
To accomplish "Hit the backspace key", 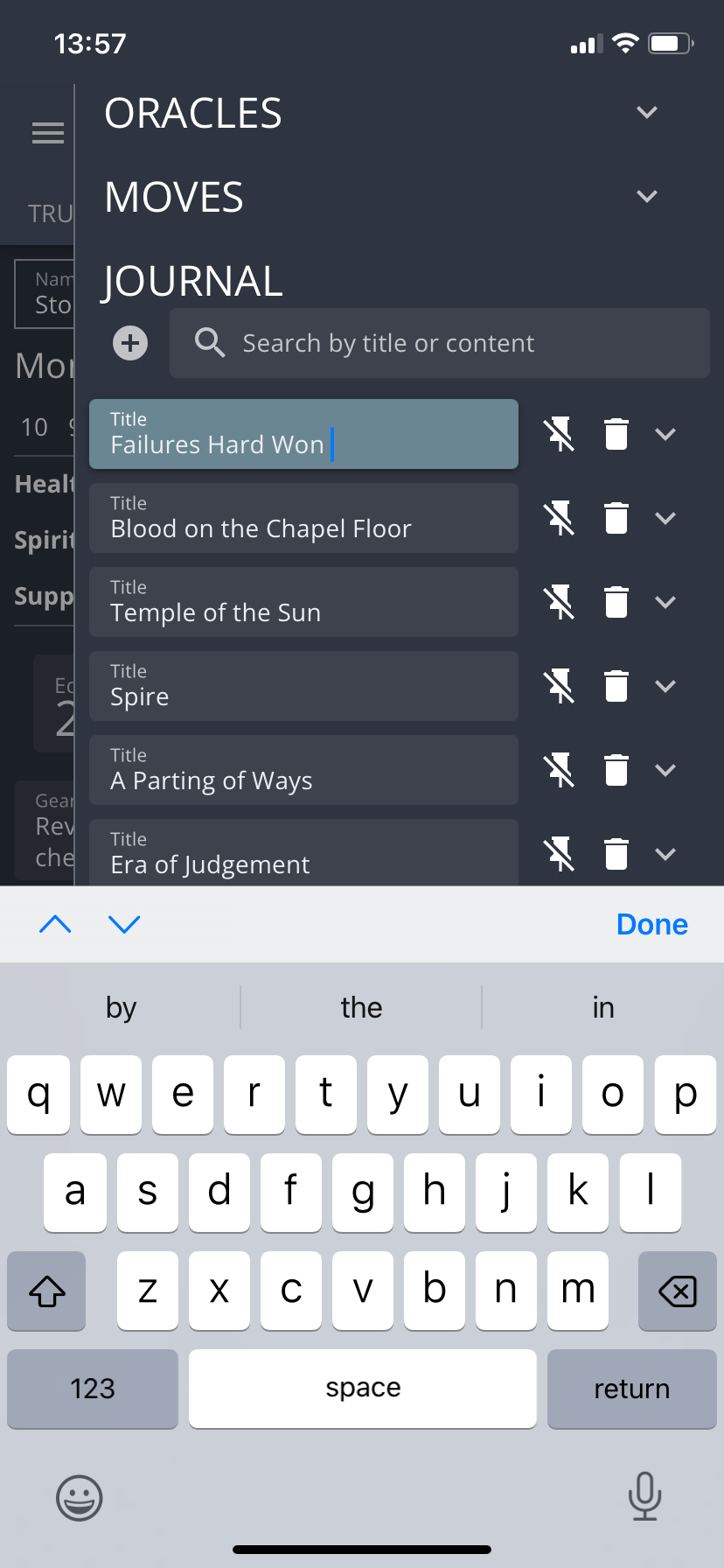I will (x=677, y=1291).
